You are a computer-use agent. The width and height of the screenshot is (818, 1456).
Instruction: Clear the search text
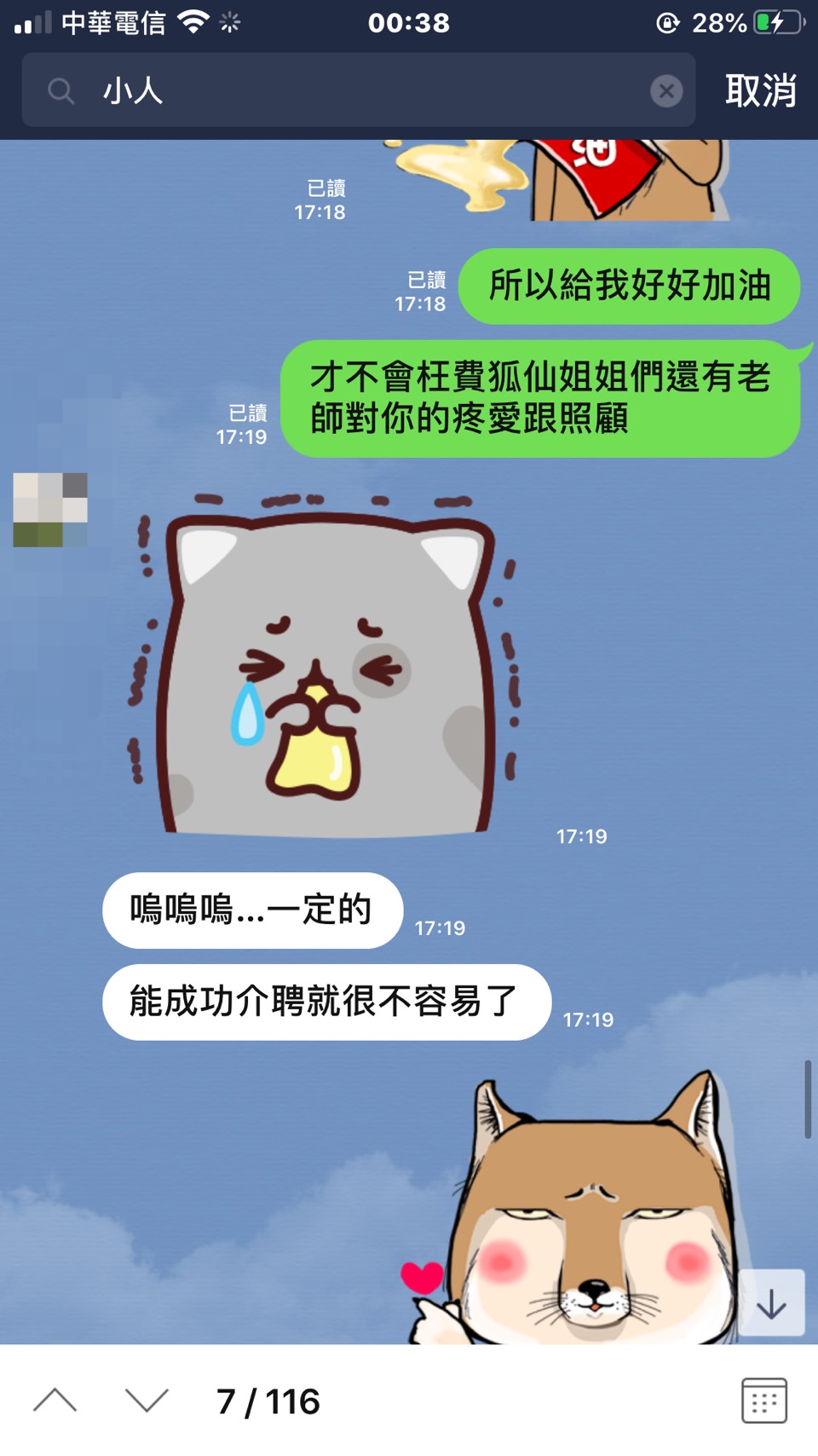[666, 90]
